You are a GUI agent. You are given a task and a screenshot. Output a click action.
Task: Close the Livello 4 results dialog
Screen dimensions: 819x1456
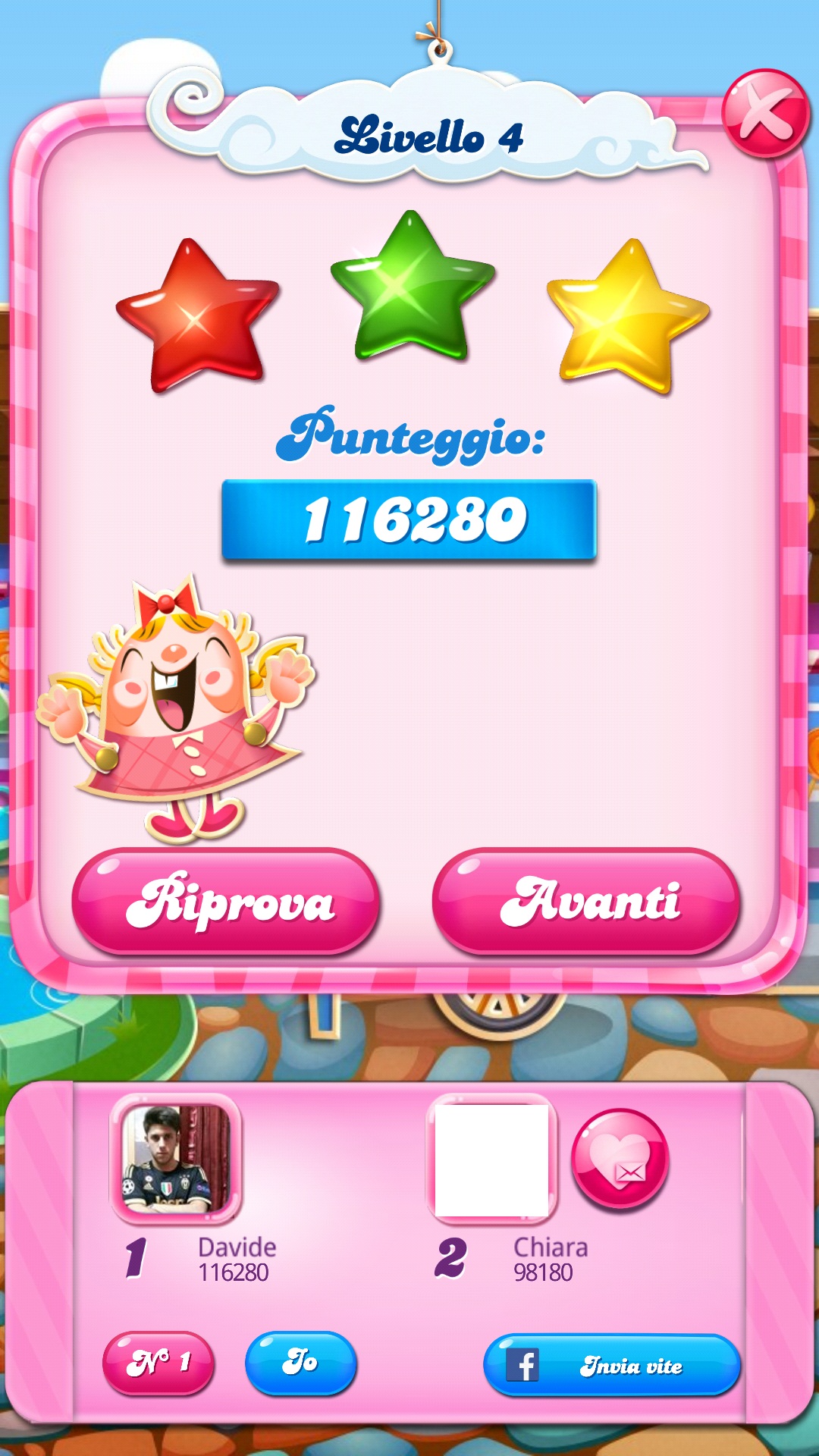[x=766, y=114]
